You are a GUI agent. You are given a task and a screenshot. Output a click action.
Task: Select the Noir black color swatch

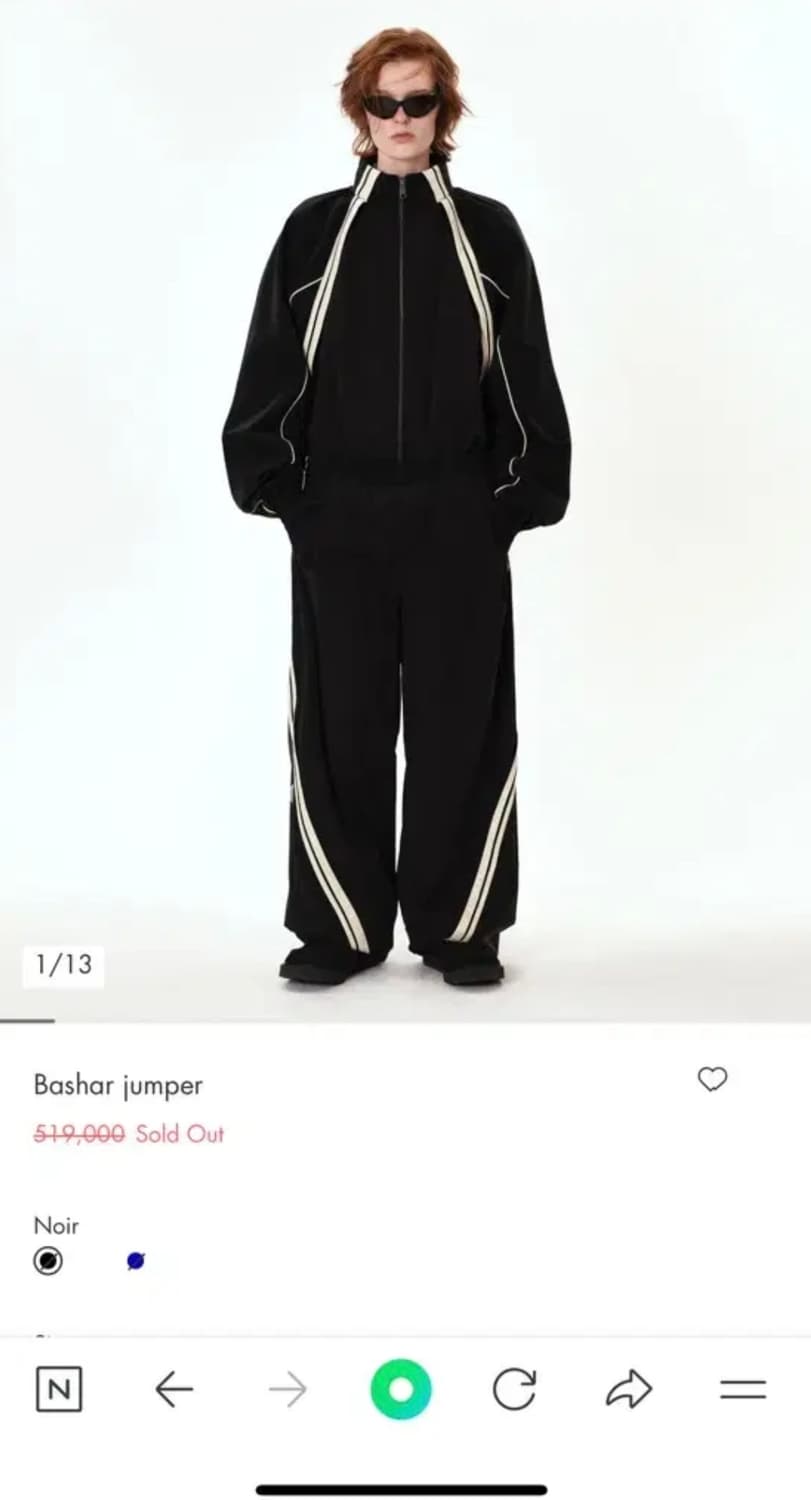(47, 1261)
